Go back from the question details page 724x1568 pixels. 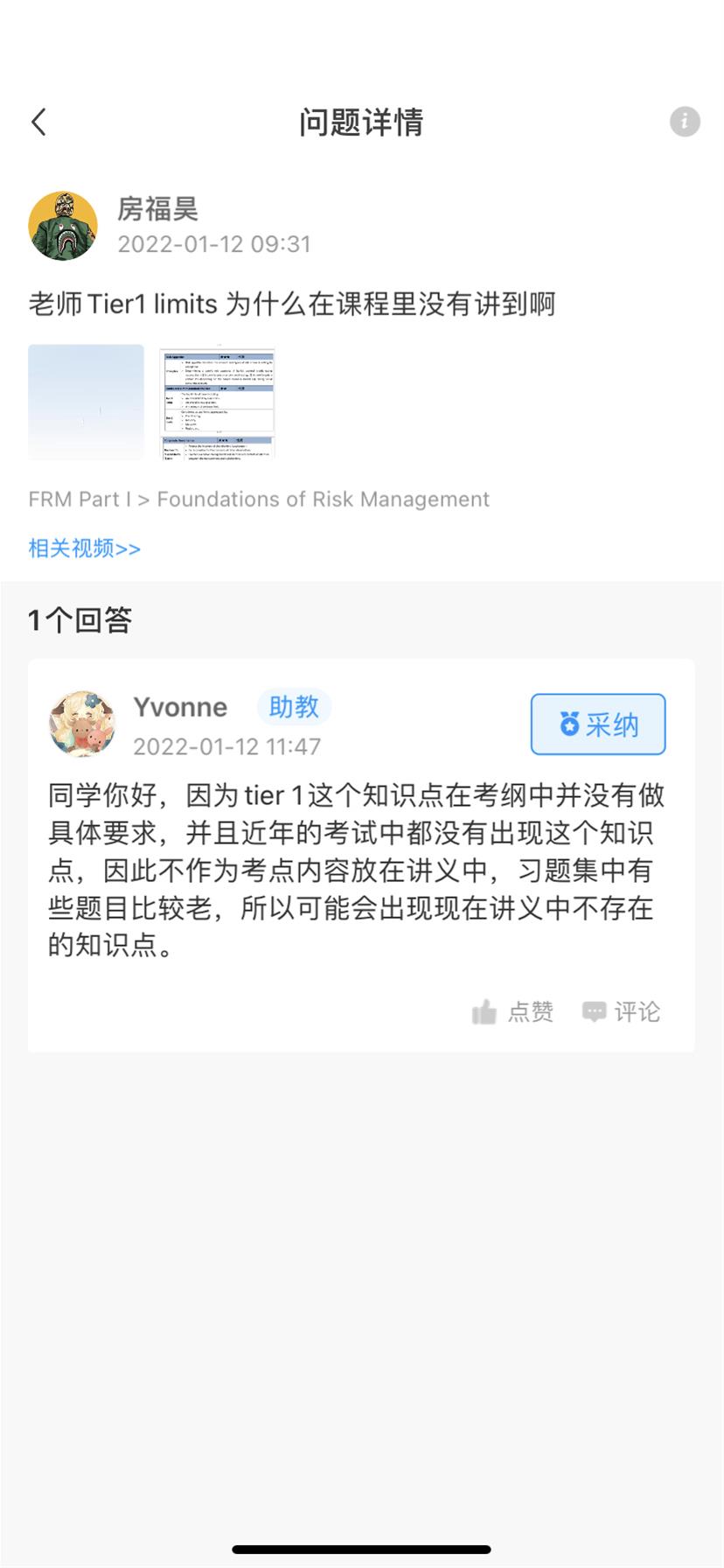[x=38, y=122]
